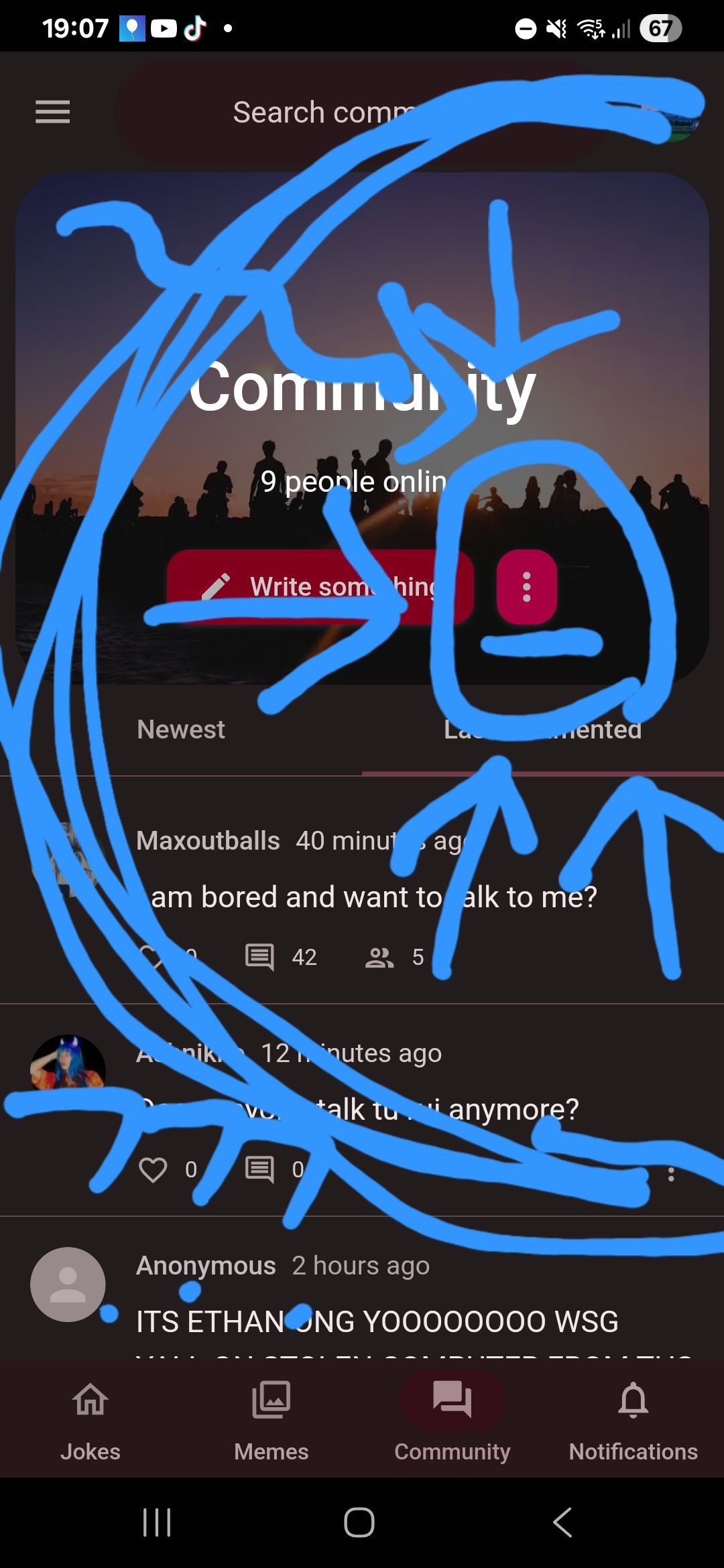Like the post from 12 minutes ago
Viewport: 724px width, 1568px height.
[x=153, y=1169]
